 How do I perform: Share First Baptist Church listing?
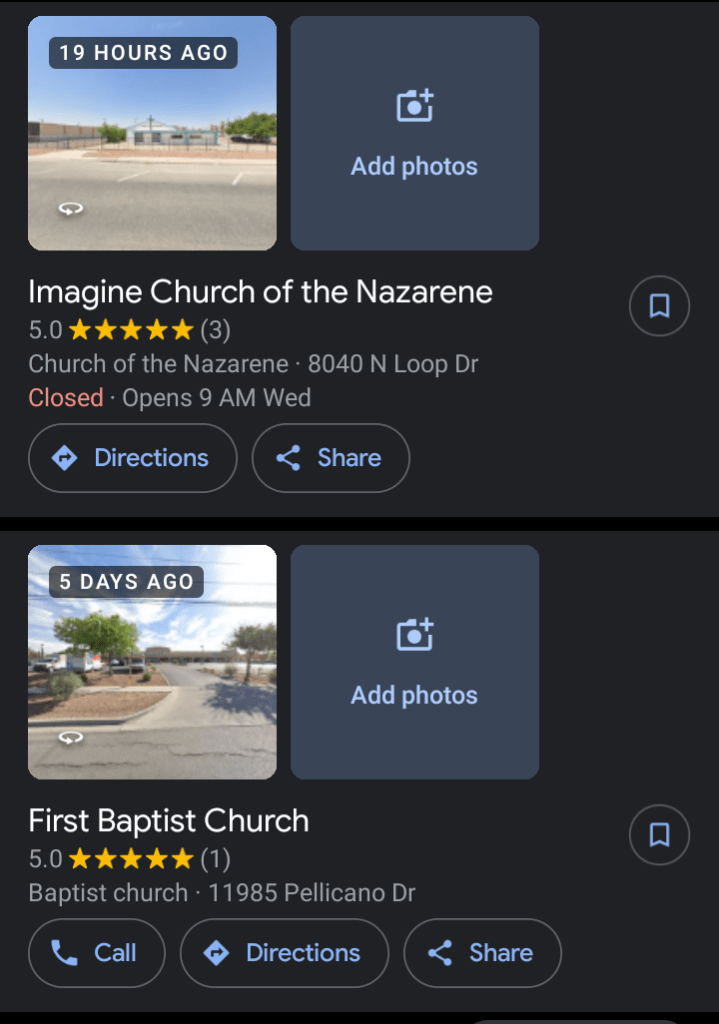[482, 953]
